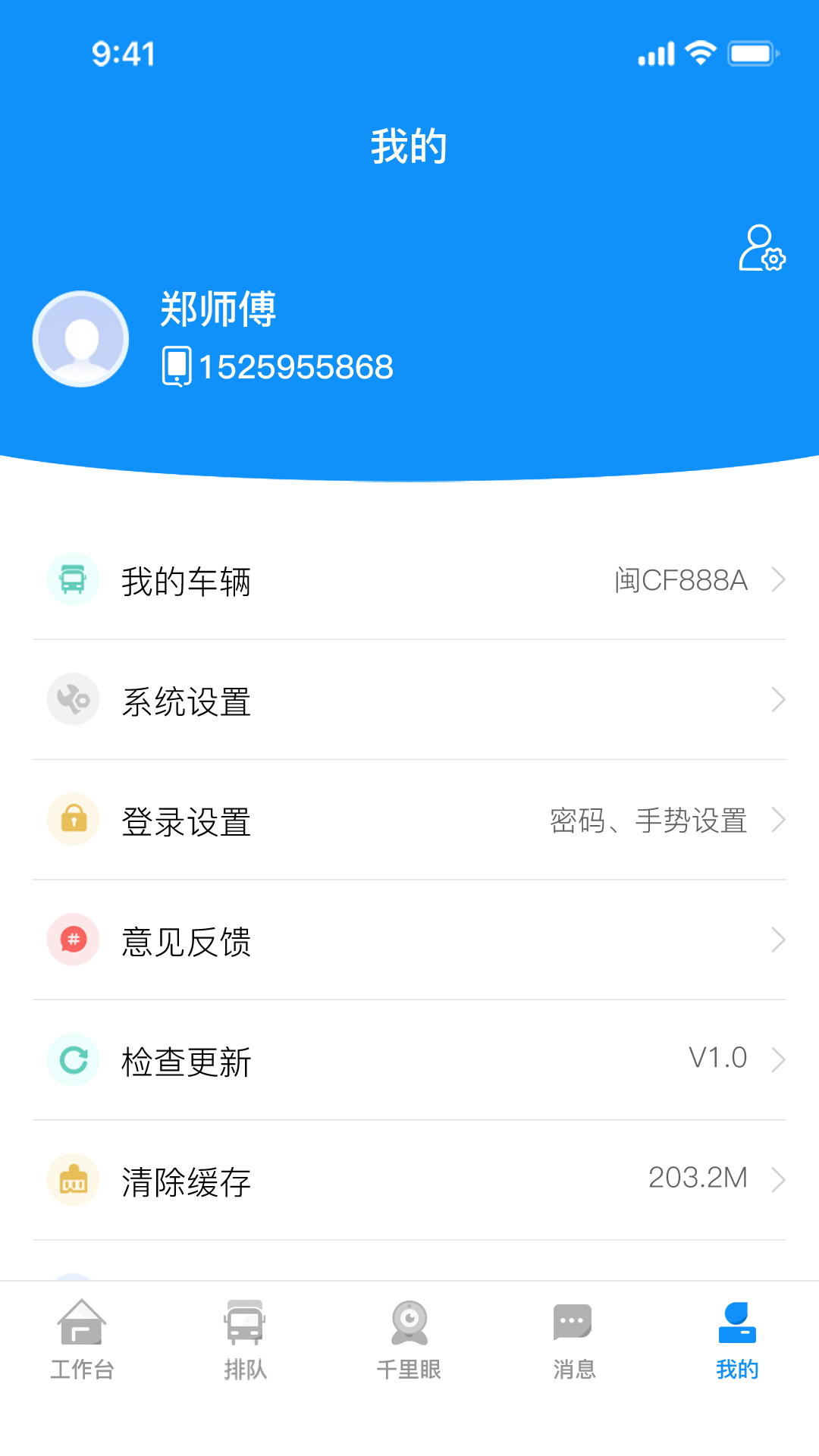Screen dimensions: 819x1456
Task: Click the wrench icon for 系统设置
Action: click(73, 700)
